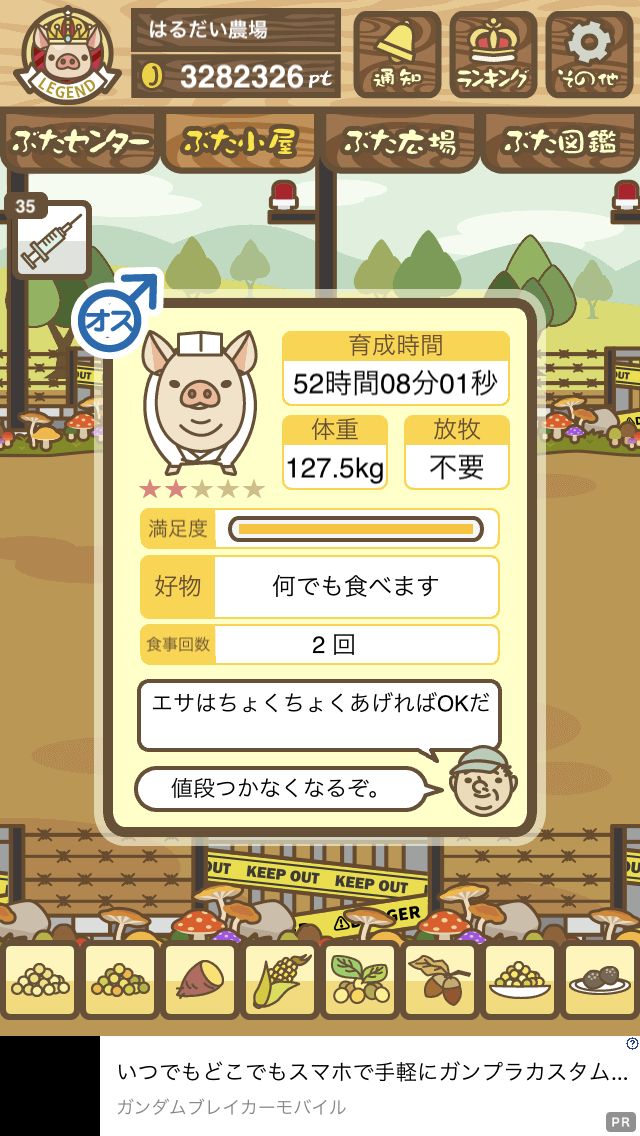Screen dimensions: 640x1136
Task: Switch to the ぶた小屋 tab
Action: tap(239, 143)
